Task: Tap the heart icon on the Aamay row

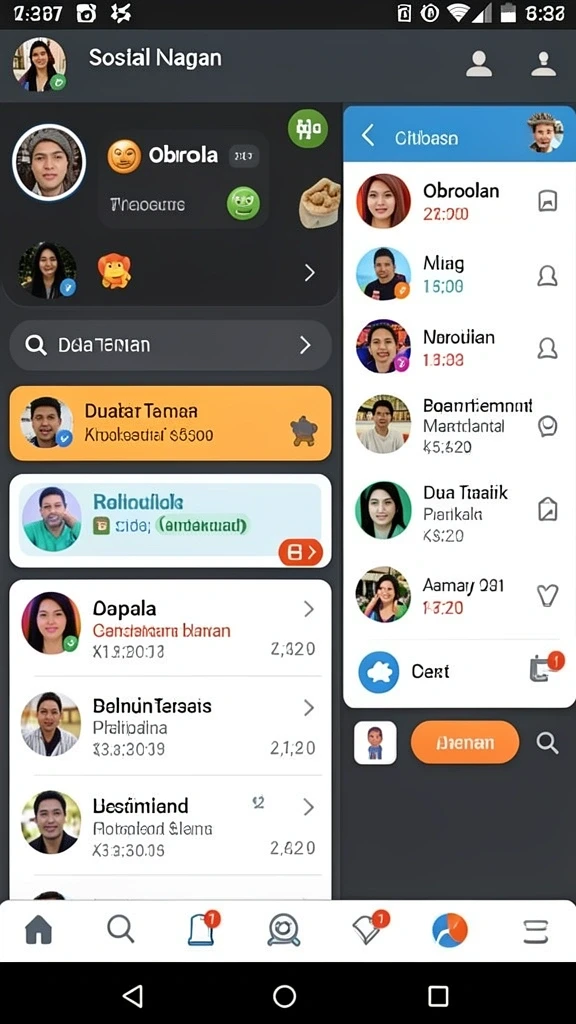Action: [547, 596]
